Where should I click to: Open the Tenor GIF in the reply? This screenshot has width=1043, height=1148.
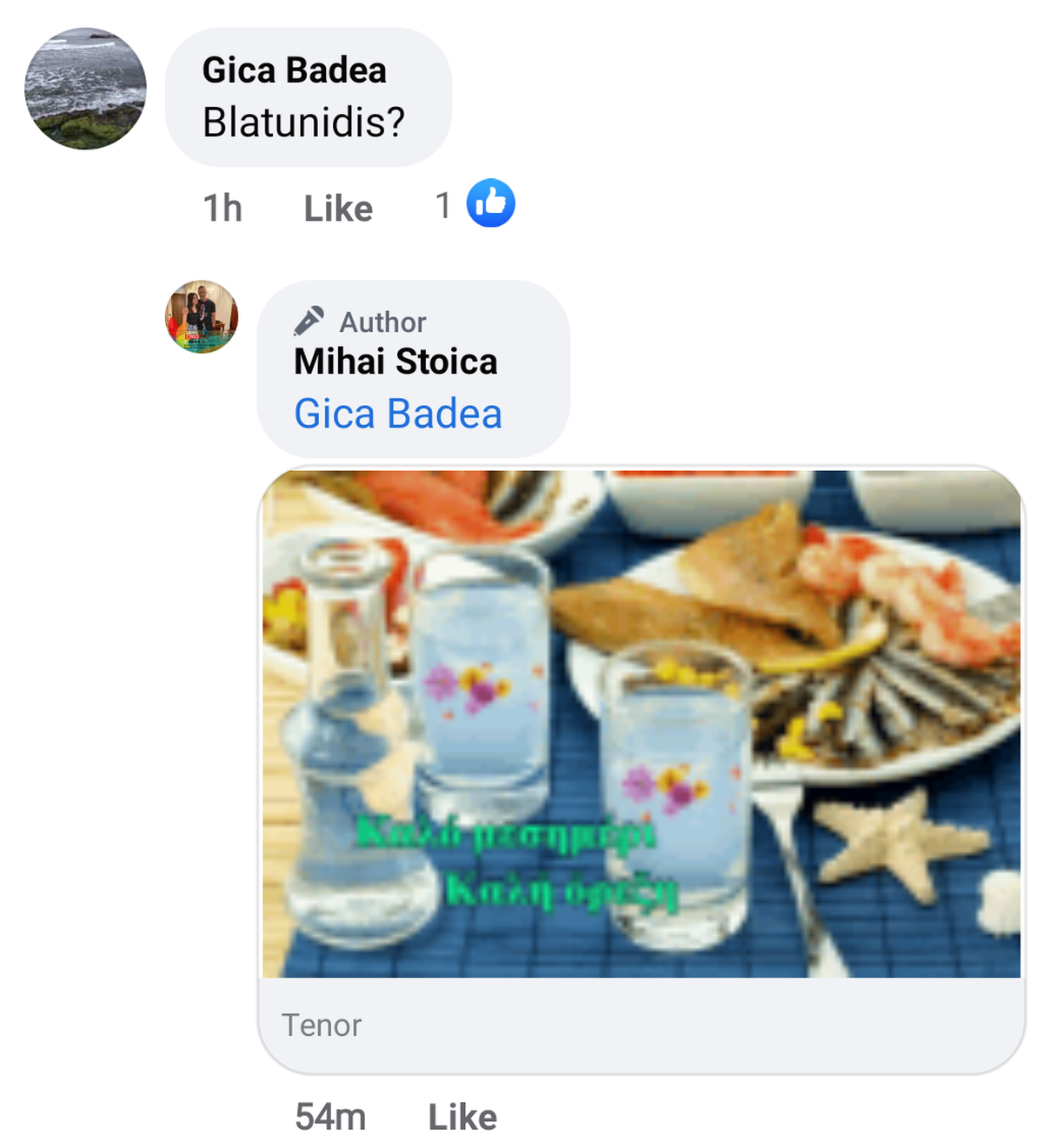tap(641, 723)
